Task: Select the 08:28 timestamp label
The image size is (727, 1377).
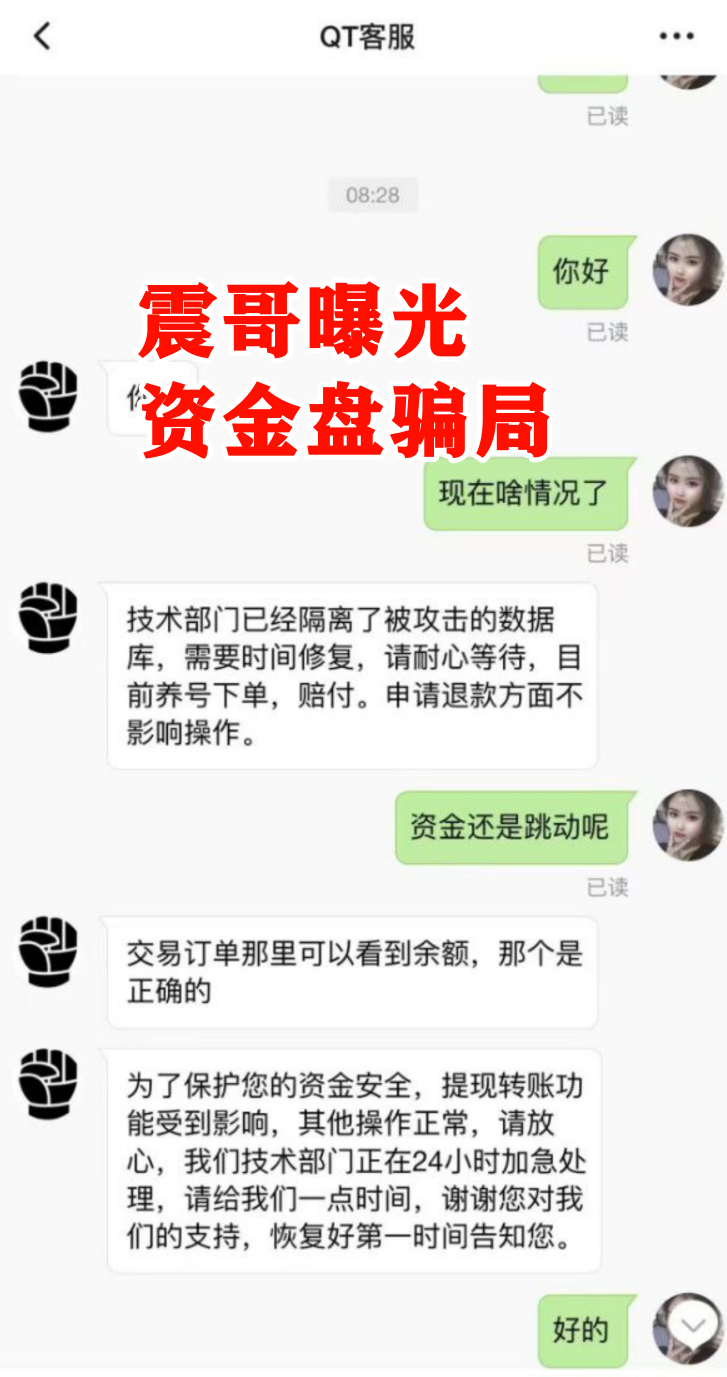Action: tap(374, 195)
